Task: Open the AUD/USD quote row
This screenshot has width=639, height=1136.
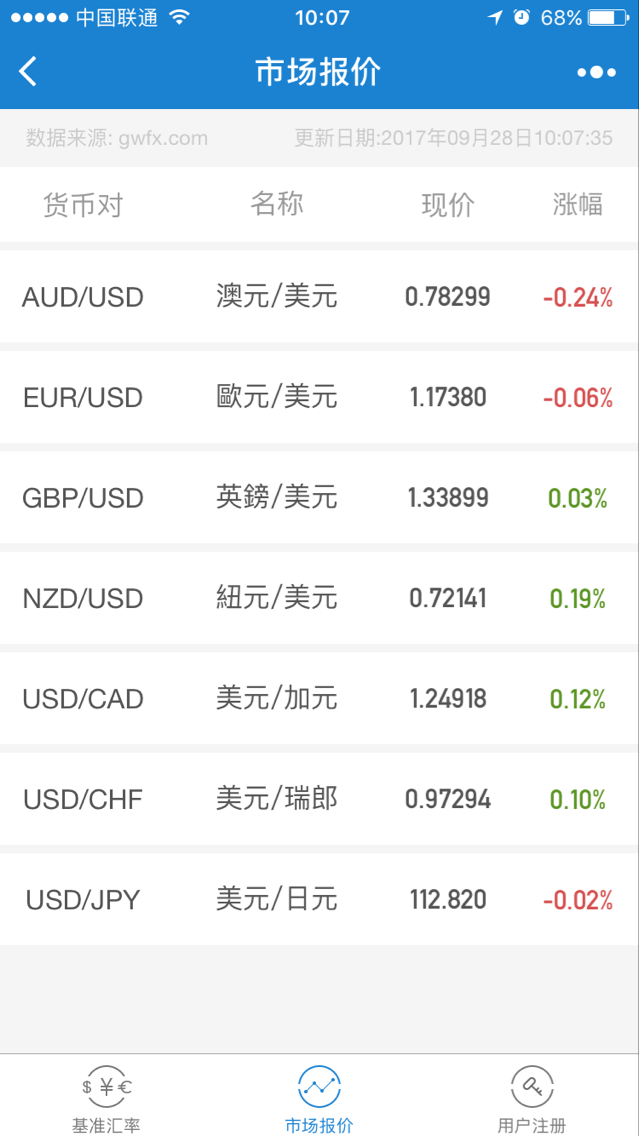Action: (319, 296)
